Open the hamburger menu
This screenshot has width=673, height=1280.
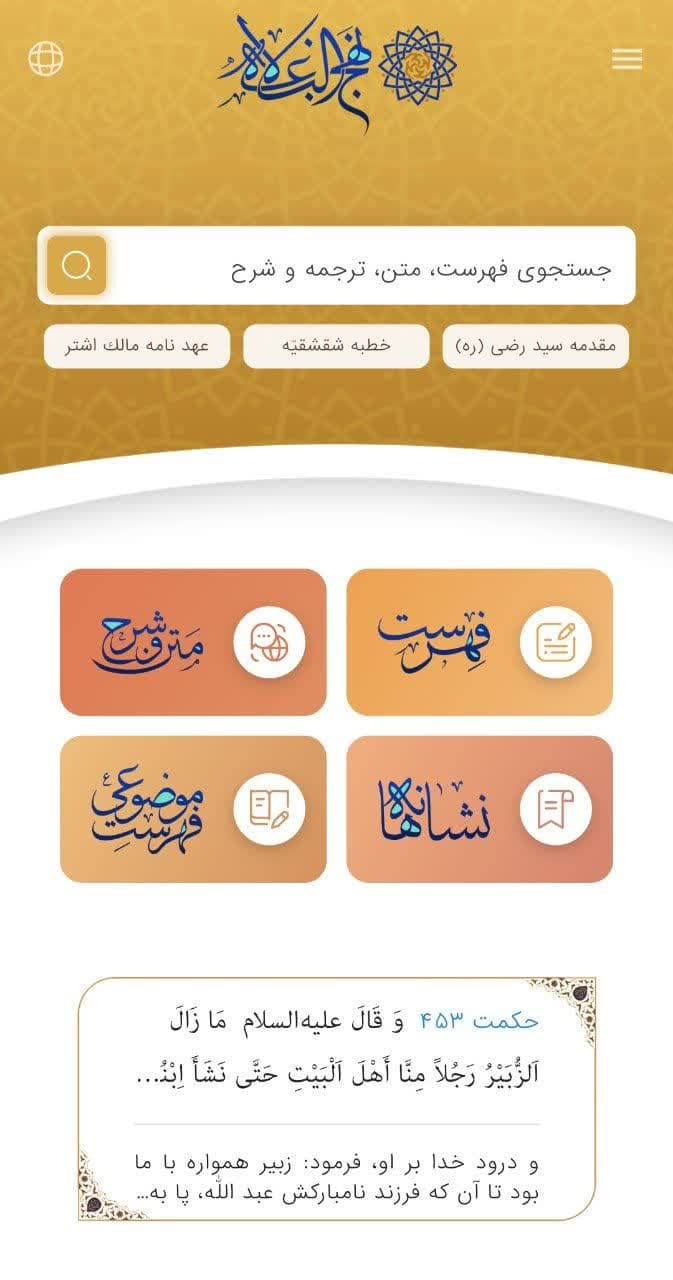(x=627, y=59)
